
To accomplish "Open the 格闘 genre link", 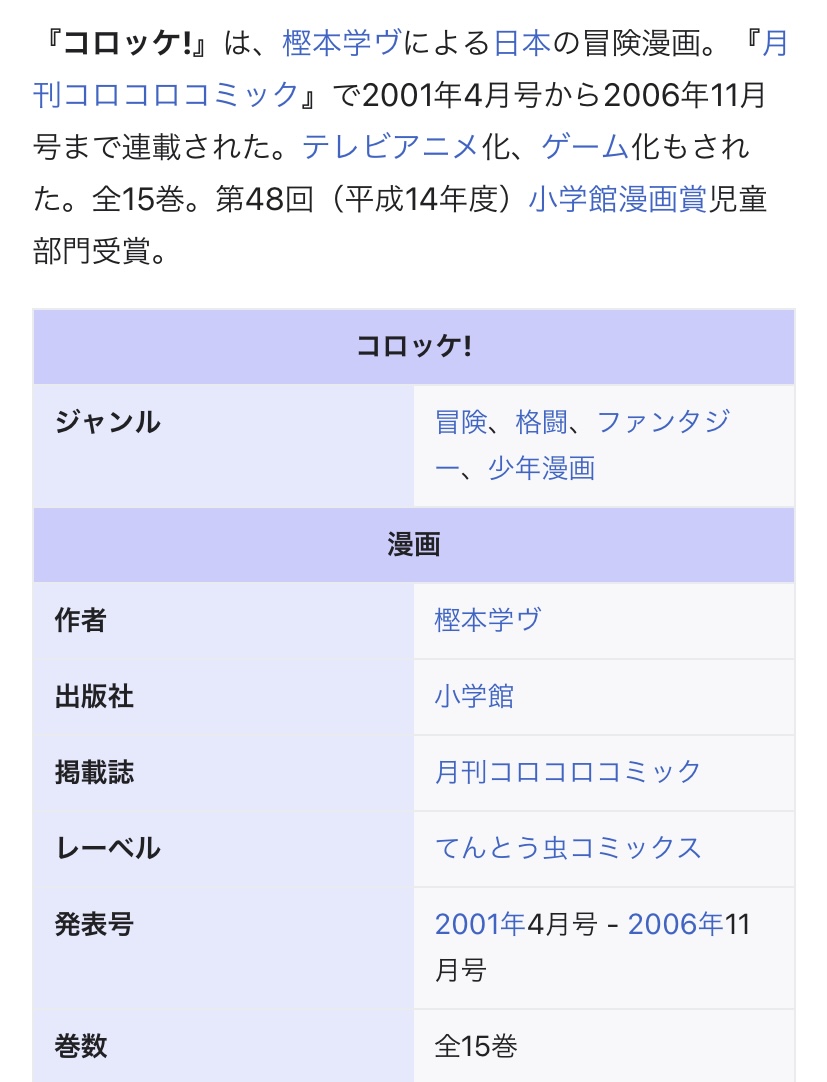I will pos(541,422).
